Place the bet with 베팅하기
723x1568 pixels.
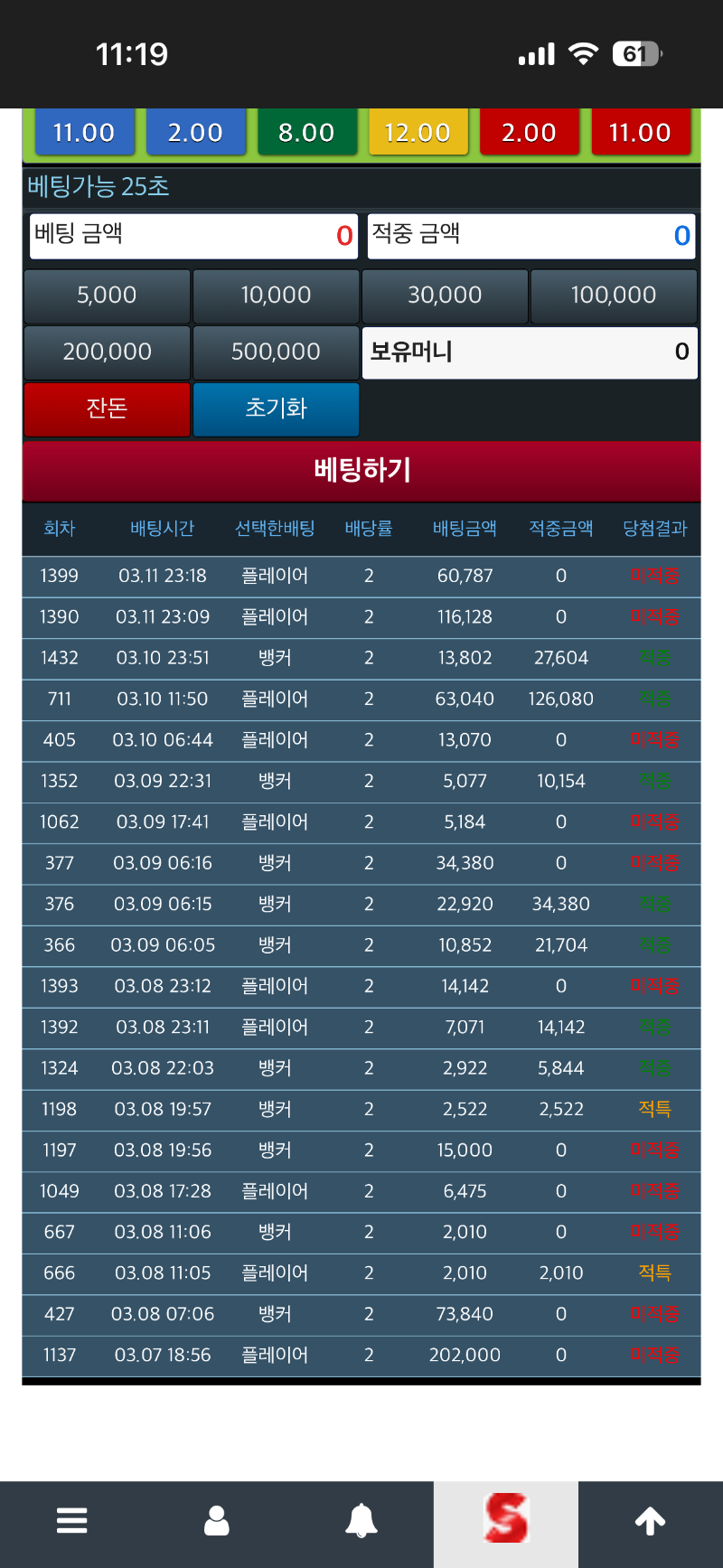(361, 470)
